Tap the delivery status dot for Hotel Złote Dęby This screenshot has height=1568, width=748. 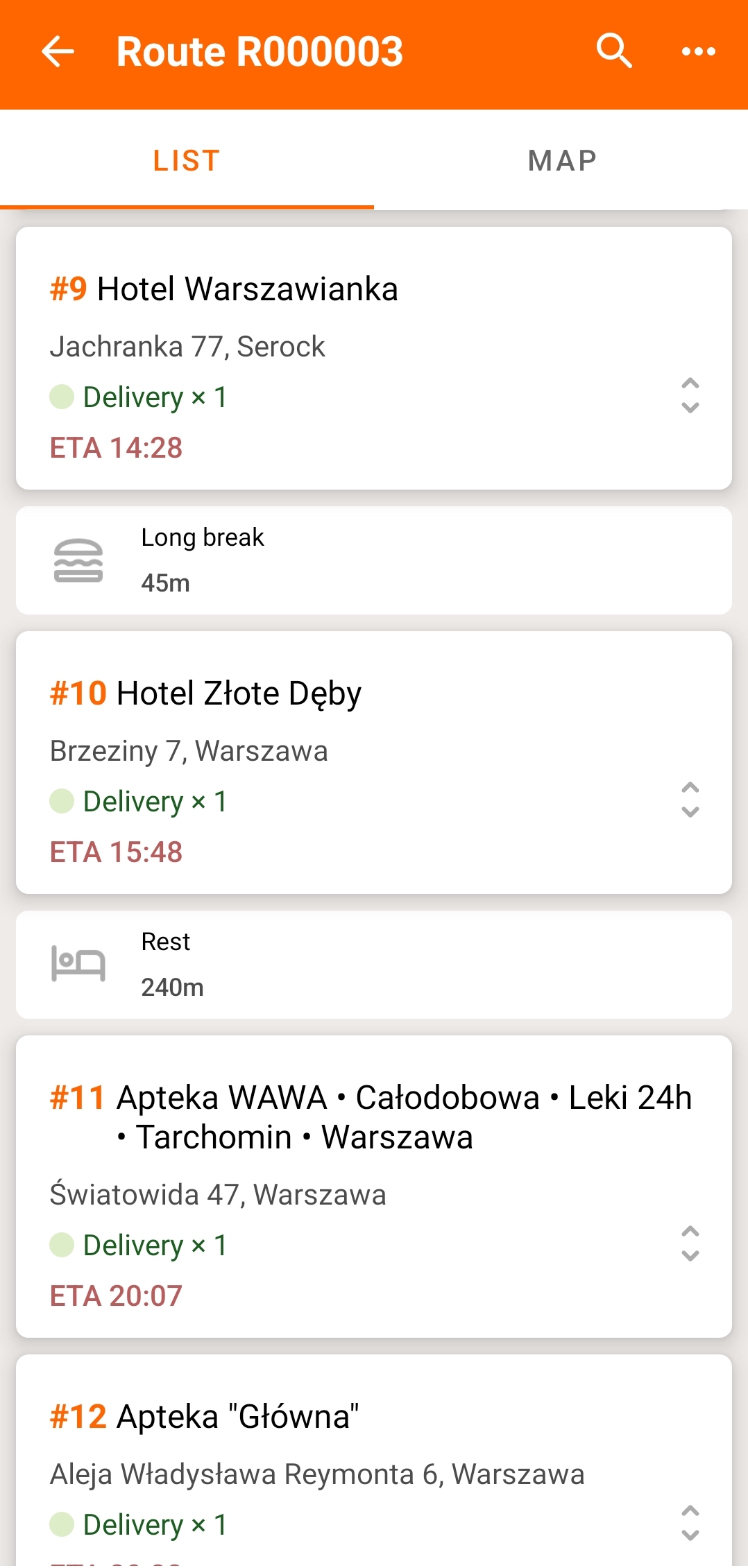pos(61,801)
